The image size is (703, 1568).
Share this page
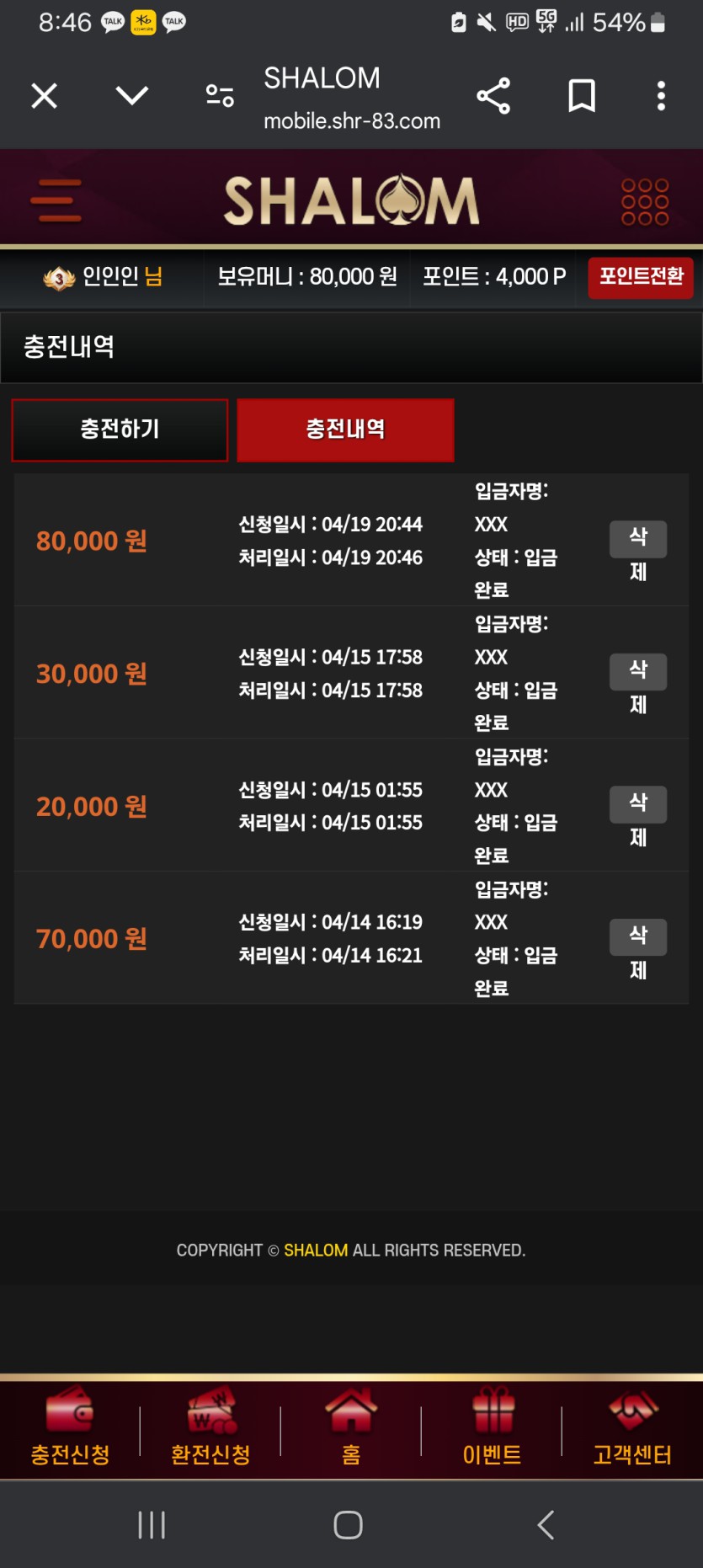493,96
